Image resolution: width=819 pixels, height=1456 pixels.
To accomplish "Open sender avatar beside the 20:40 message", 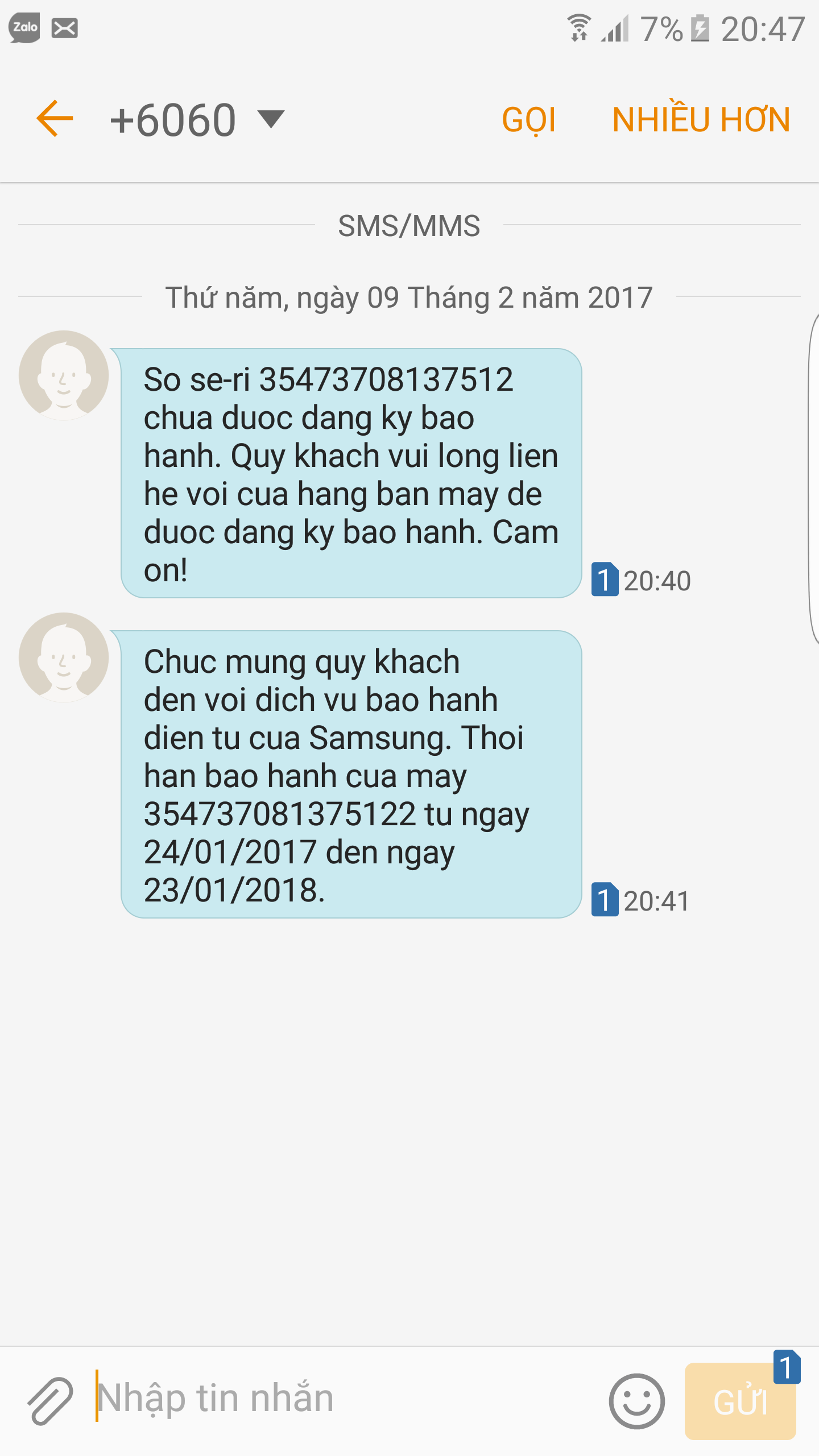I will pyautogui.click(x=64, y=375).
